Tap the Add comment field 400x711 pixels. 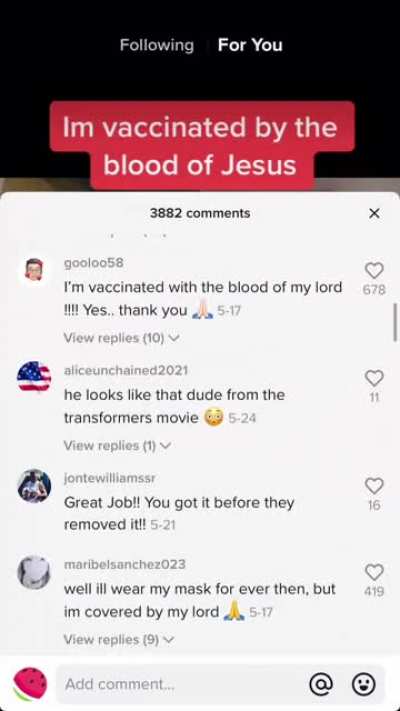click(x=181, y=684)
